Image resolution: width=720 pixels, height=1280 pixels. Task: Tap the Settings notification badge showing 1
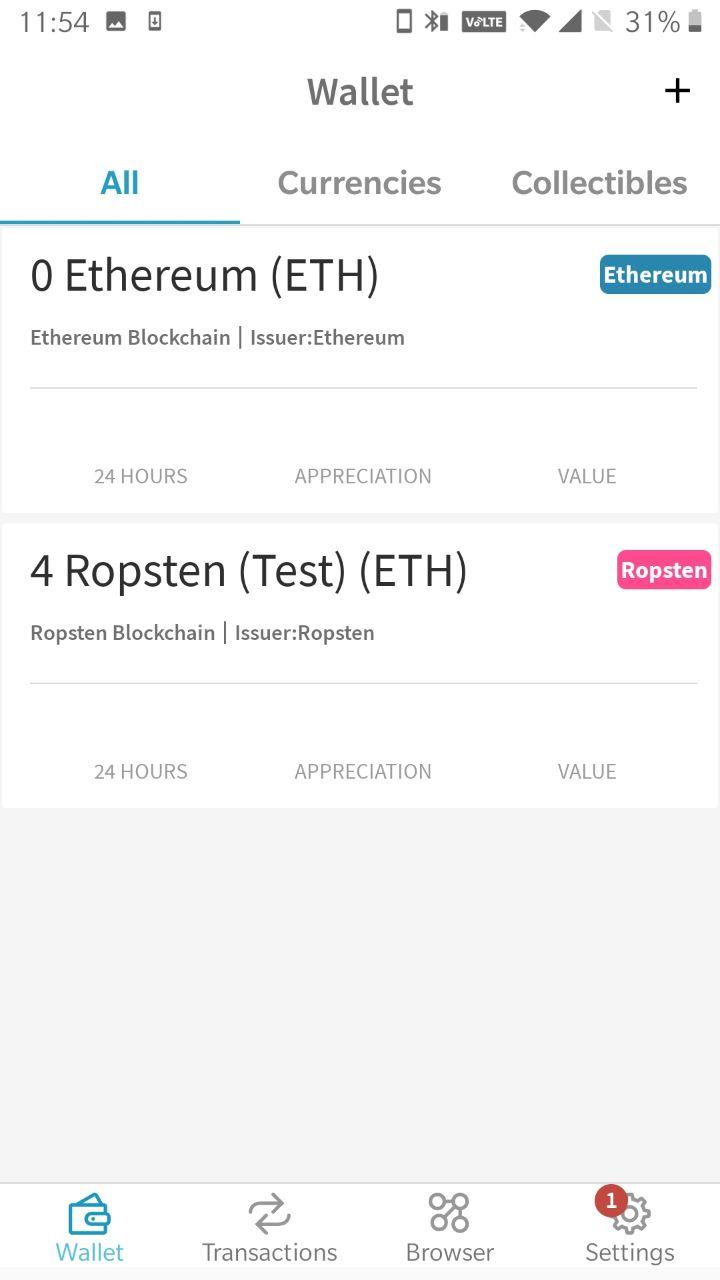coord(612,1202)
